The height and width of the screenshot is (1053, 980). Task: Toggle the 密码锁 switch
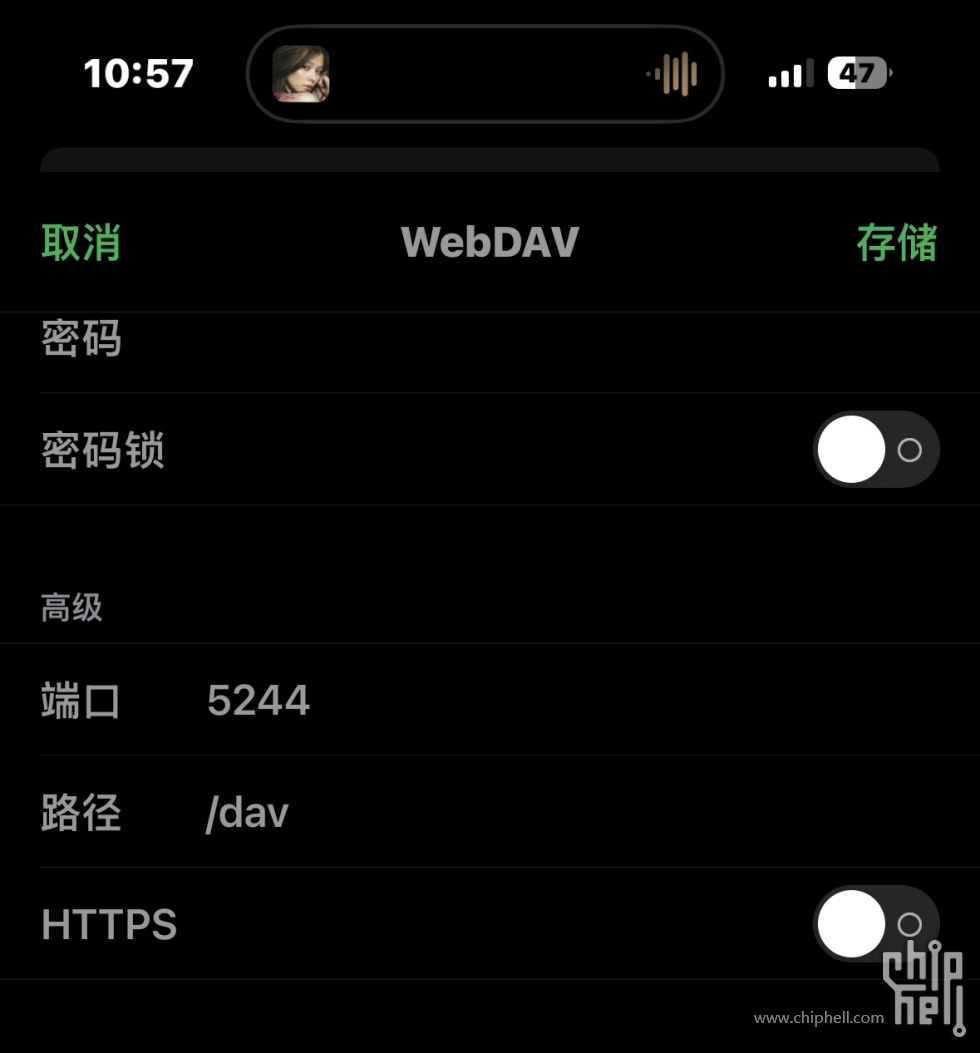(875, 450)
